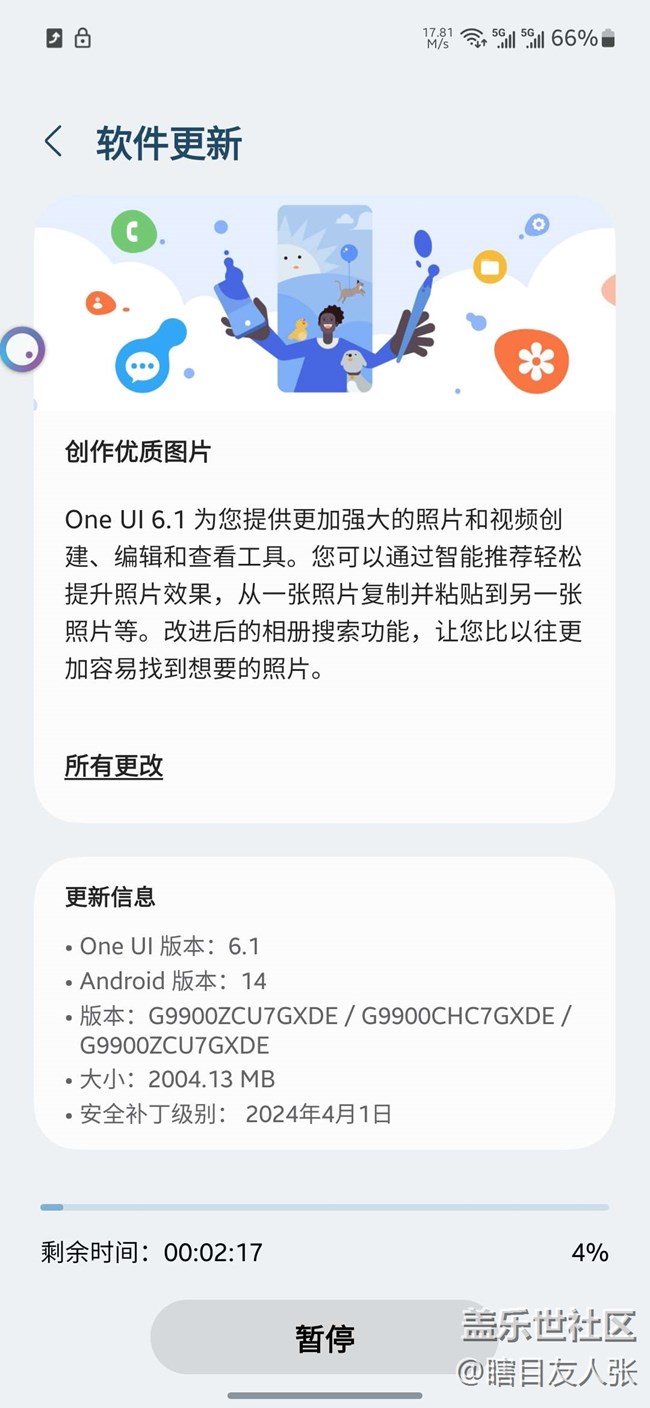Tap the floating assistant bubble

[x=22, y=350]
